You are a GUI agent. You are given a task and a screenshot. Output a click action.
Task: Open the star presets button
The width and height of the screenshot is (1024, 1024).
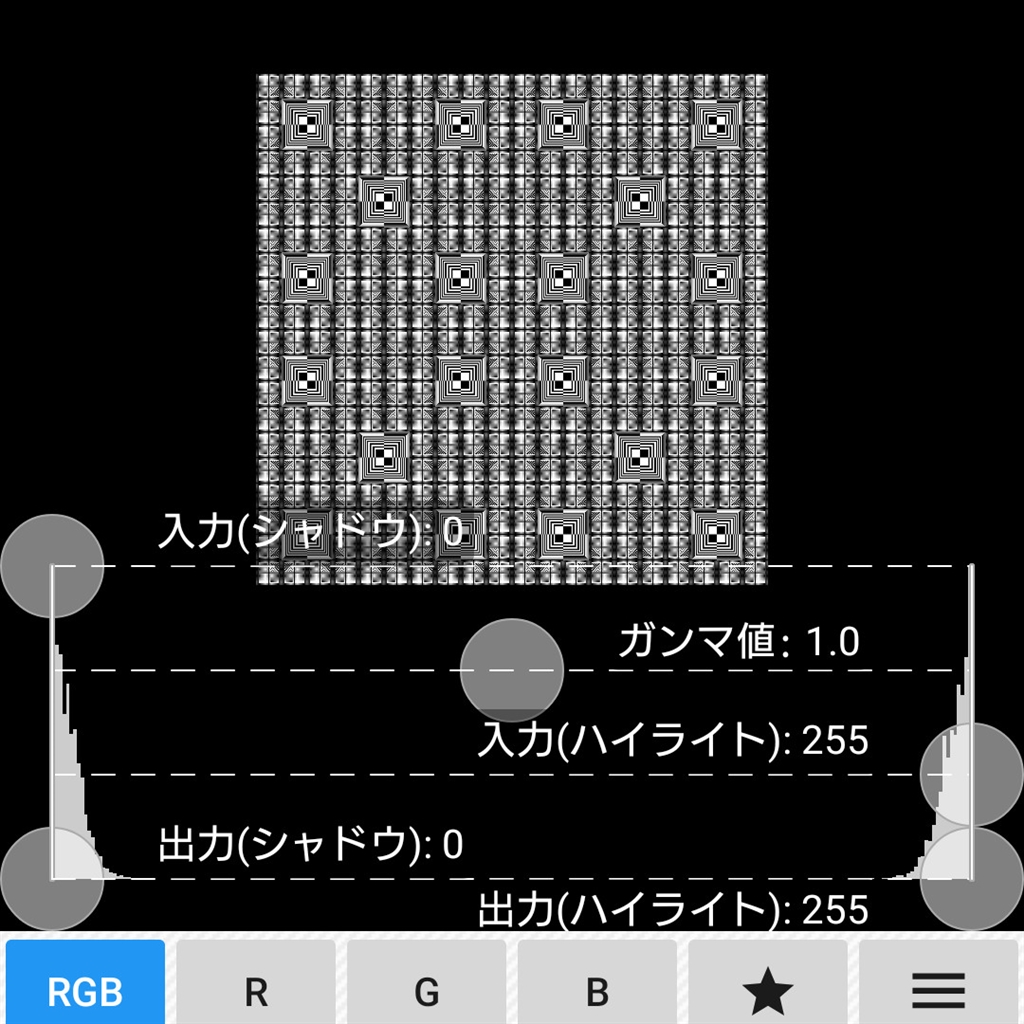(768, 990)
